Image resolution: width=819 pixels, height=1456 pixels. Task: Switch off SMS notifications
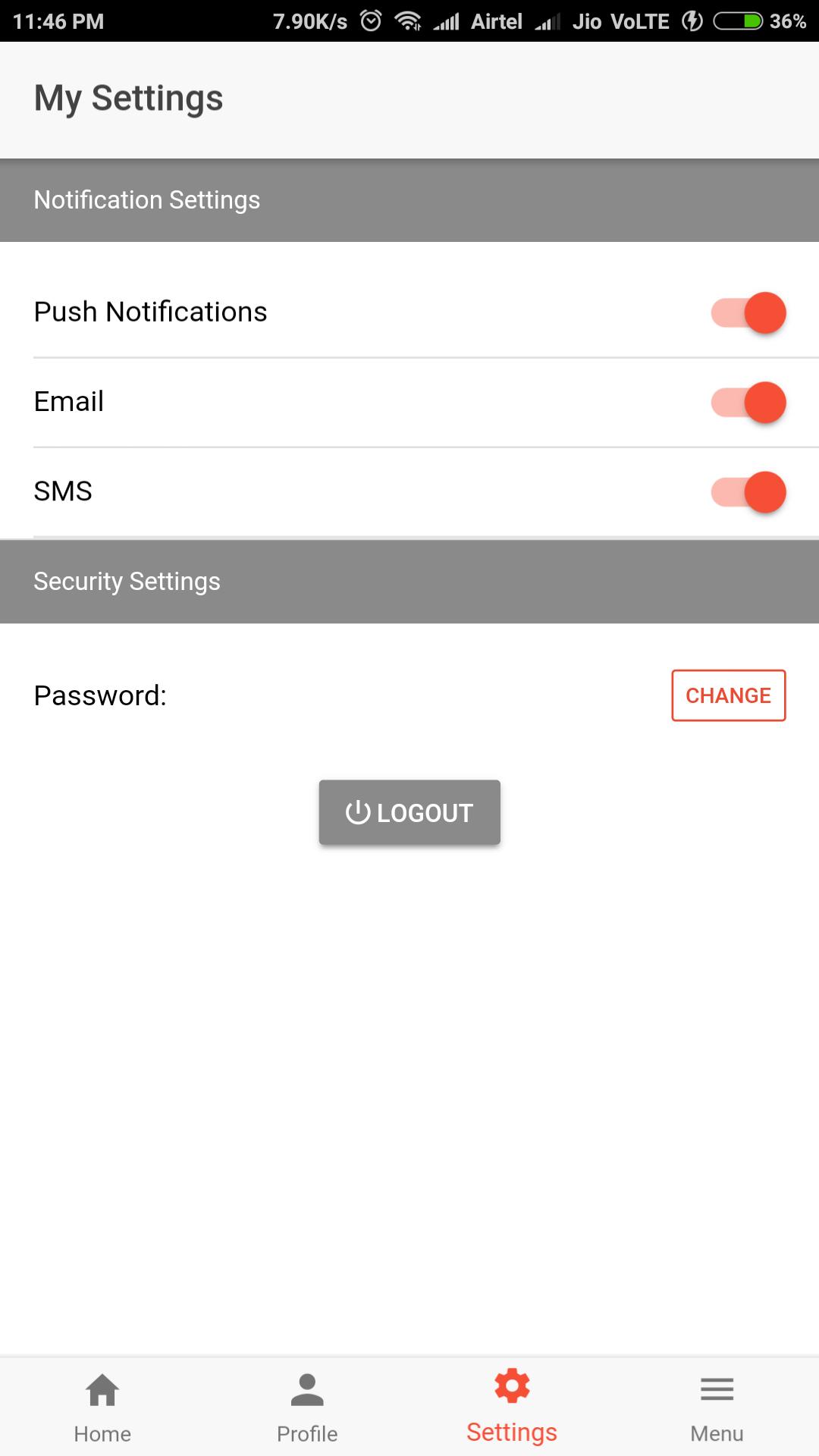[748, 492]
